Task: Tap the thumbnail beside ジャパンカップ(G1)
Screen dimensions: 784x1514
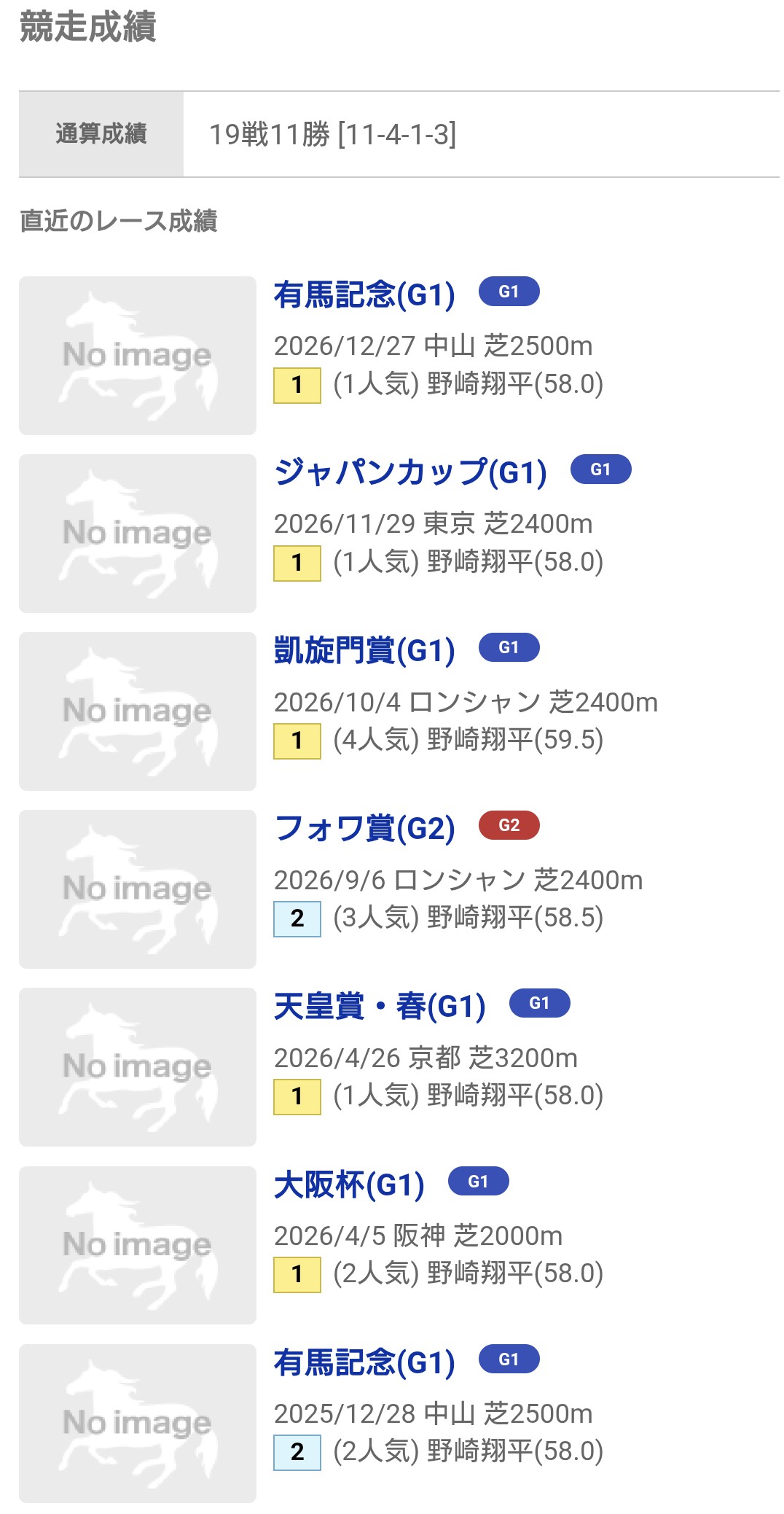Action: click(x=138, y=534)
